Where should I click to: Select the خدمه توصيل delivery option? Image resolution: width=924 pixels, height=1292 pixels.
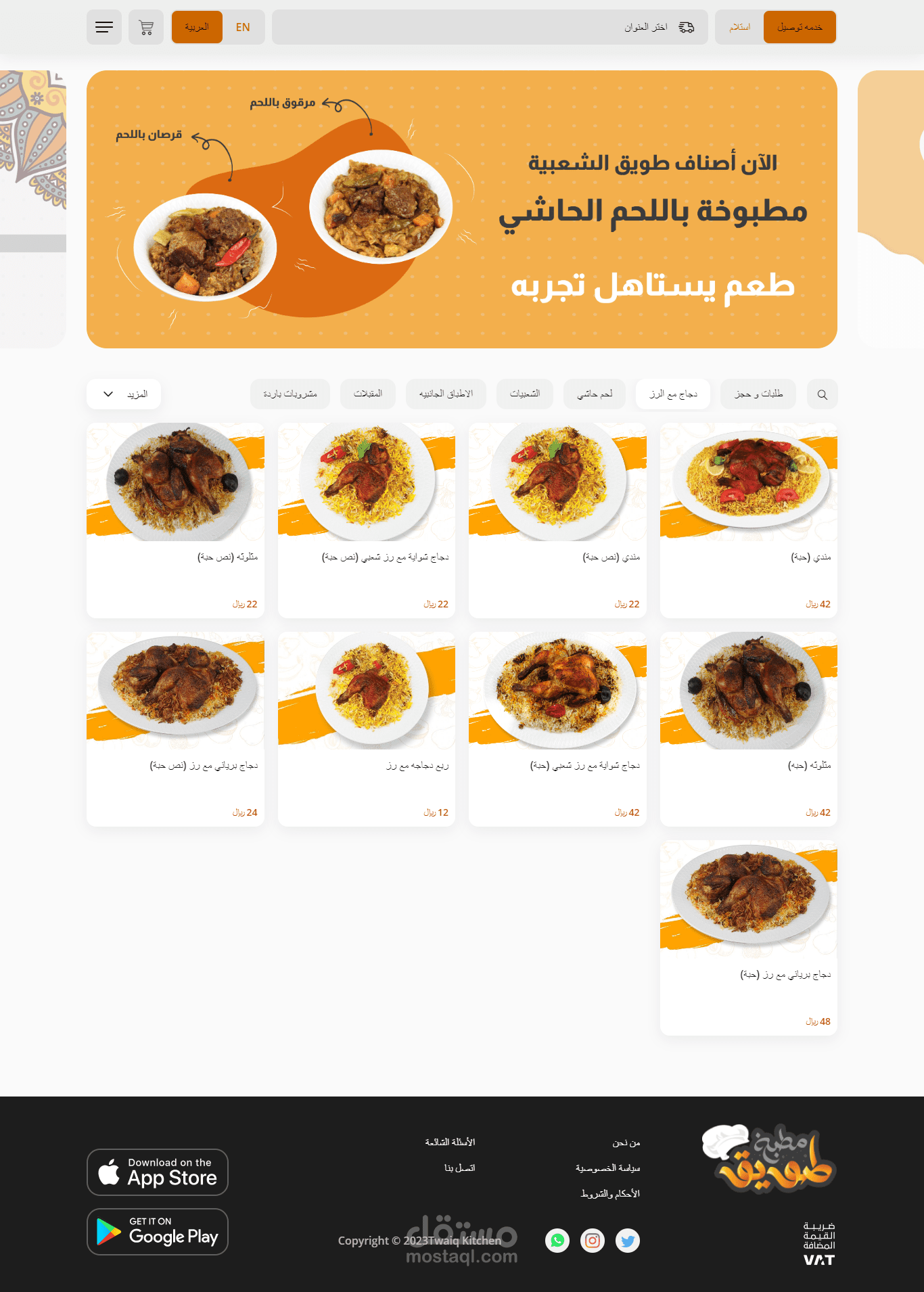(x=800, y=27)
